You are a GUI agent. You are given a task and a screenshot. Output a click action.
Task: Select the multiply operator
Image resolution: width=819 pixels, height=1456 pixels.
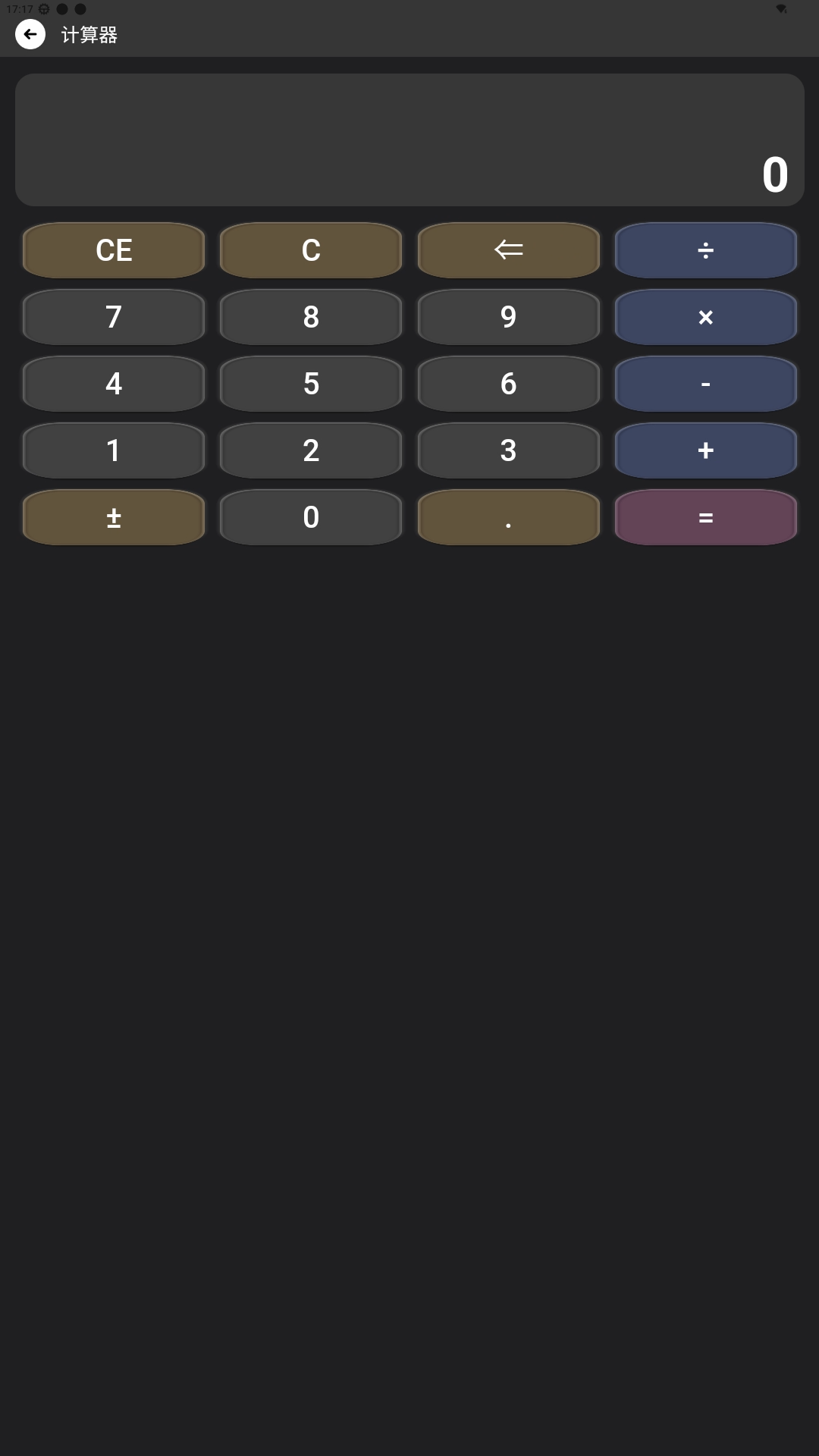coord(705,317)
